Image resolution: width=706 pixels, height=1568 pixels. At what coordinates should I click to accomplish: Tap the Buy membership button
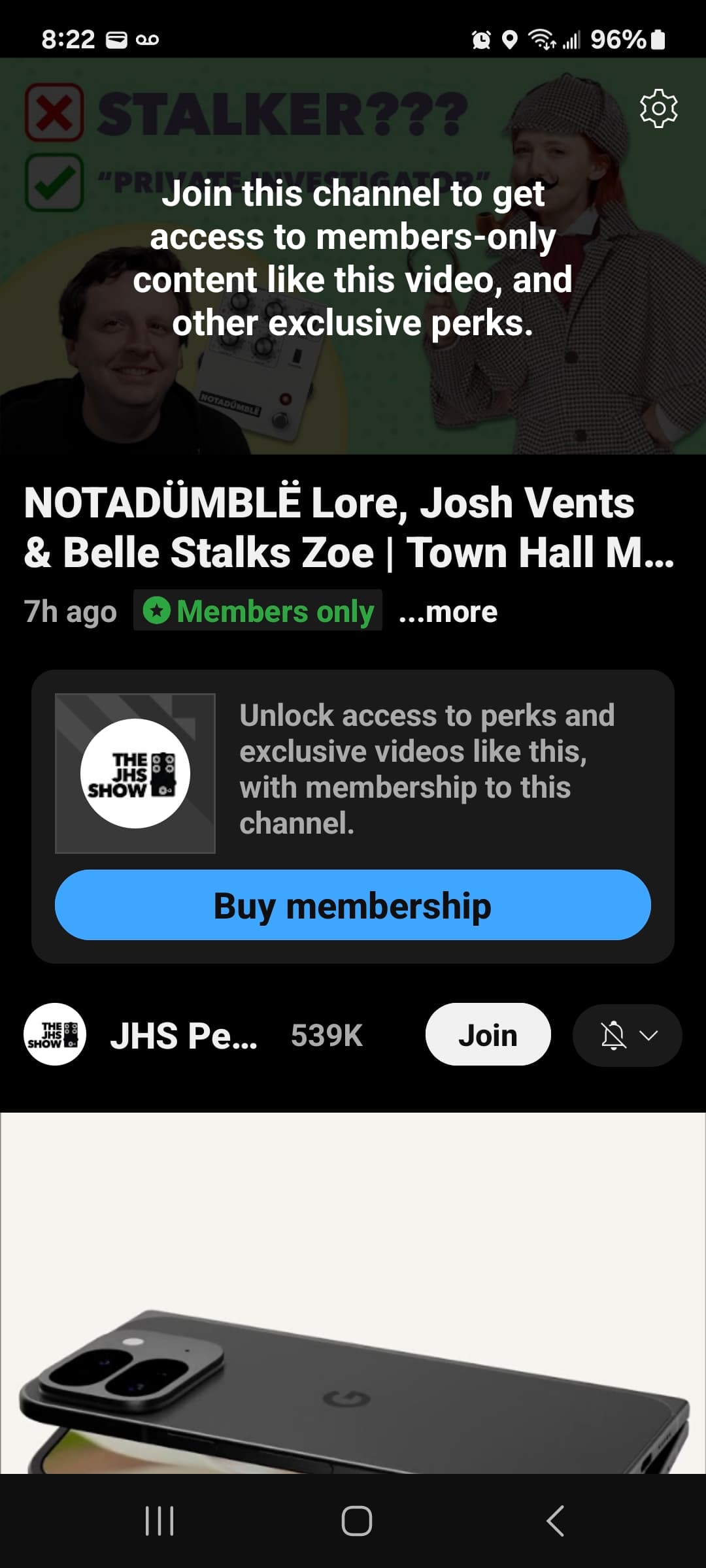coord(353,905)
